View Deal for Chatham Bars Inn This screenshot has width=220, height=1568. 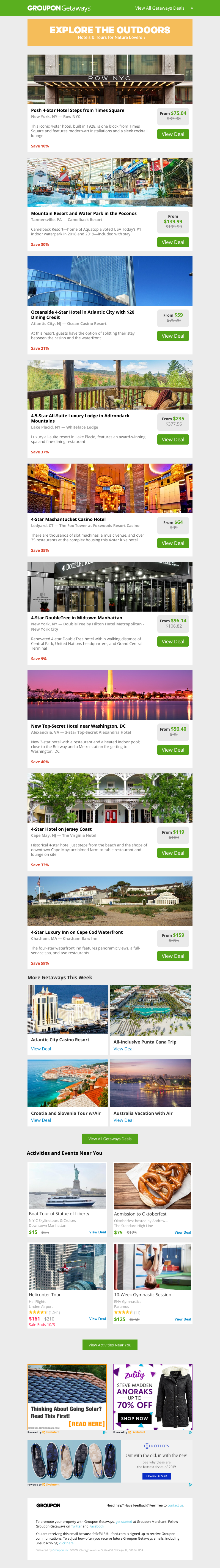(x=173, y=956)
